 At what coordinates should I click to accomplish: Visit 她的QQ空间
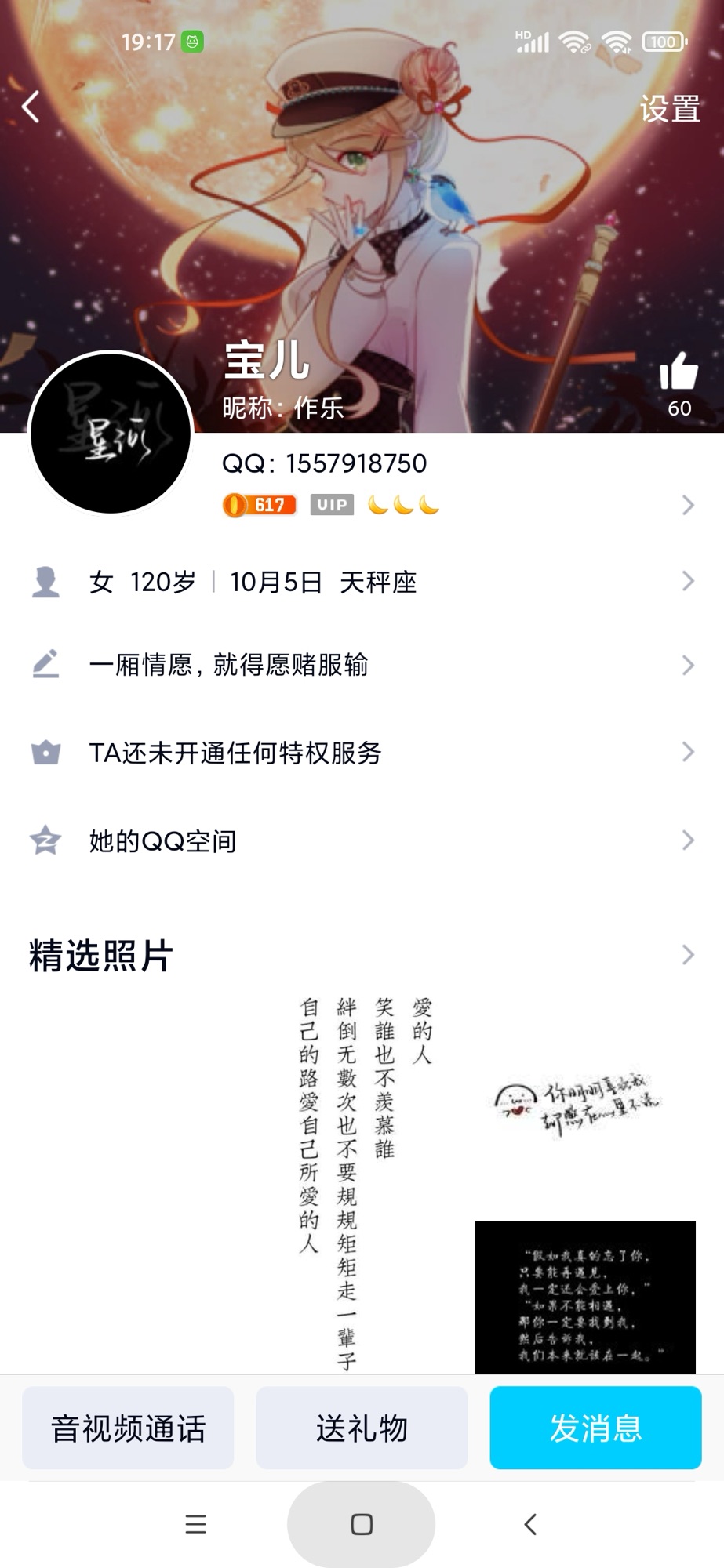(x=361, y=841)
